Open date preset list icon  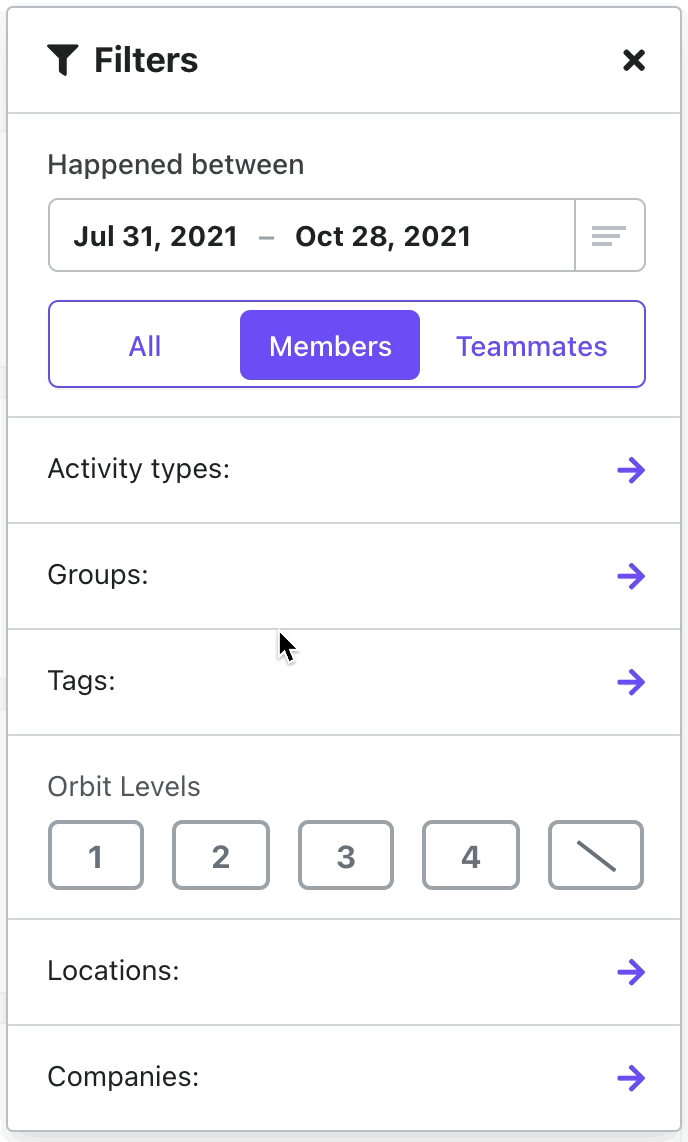[x=610, y=235]
